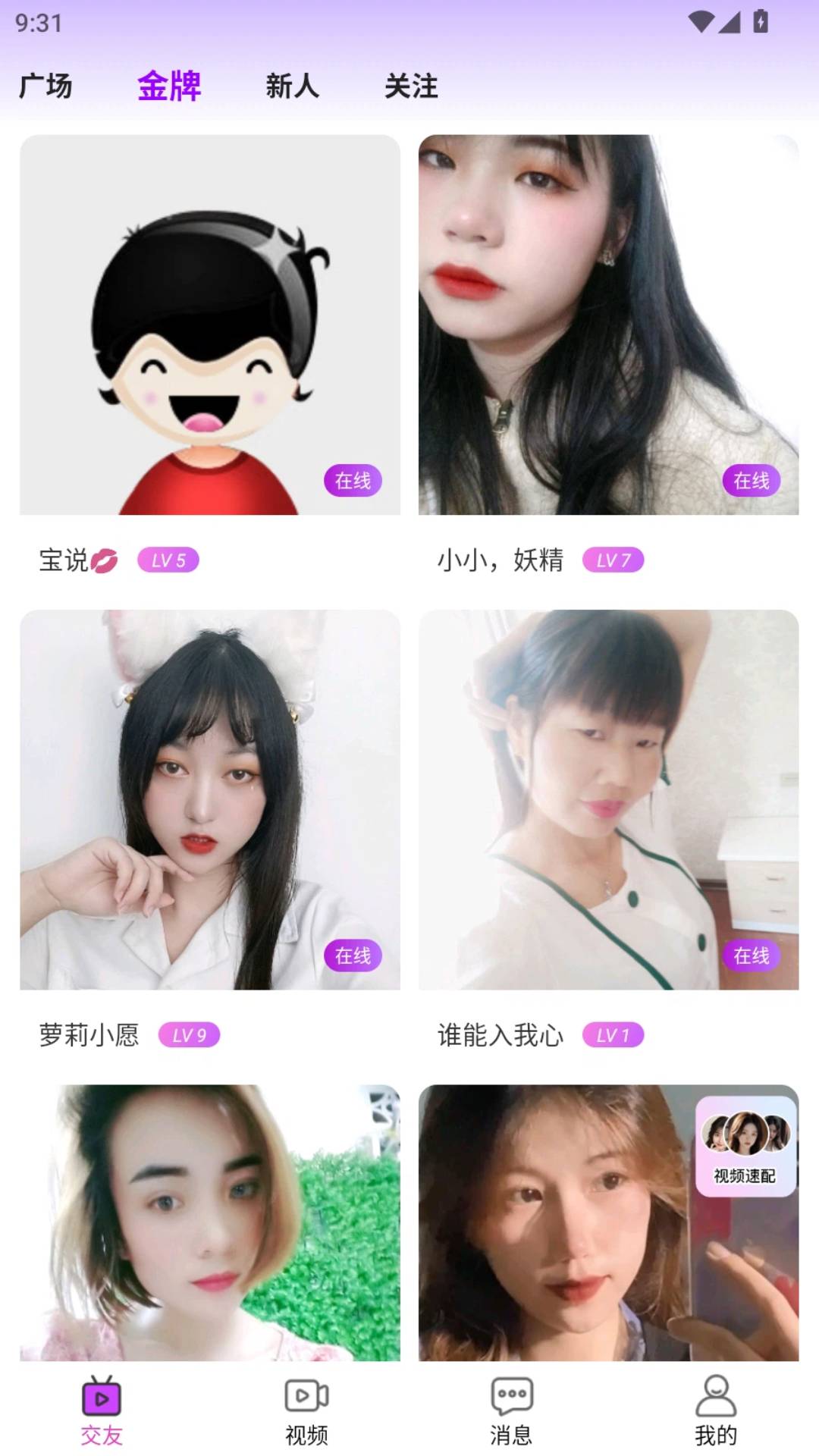Image resolution: width=819 pixels, height=1456 pixels.
Task: Tap the LV 9 badge next to 萝莉小愿
Action: point(189,1035)
